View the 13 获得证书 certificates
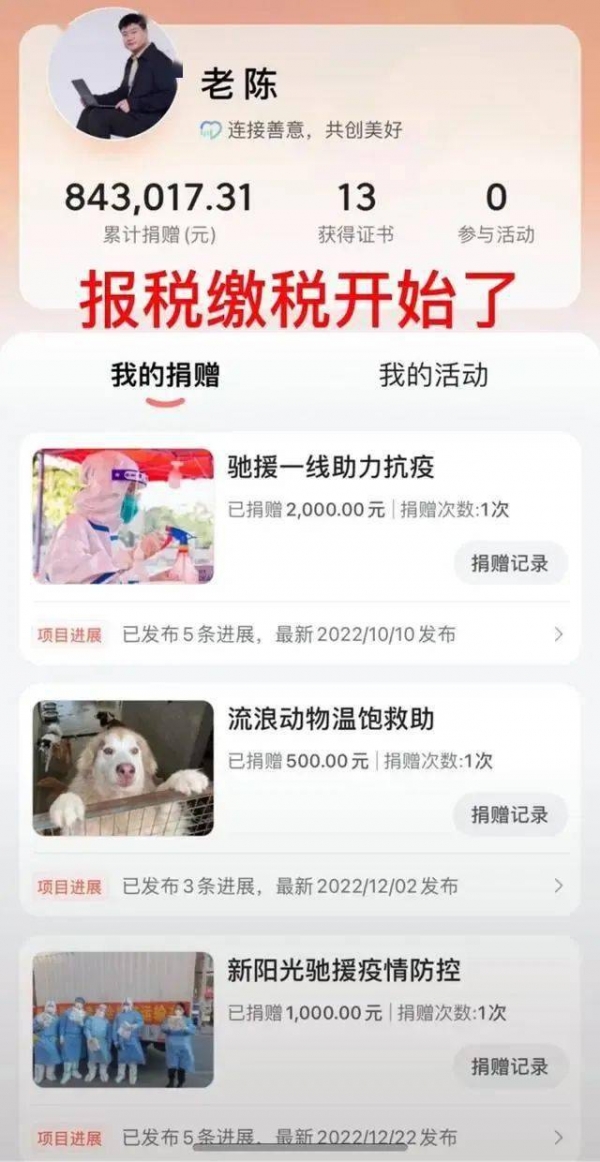The height and width of the screenshot is (1162, 600). 355,213
